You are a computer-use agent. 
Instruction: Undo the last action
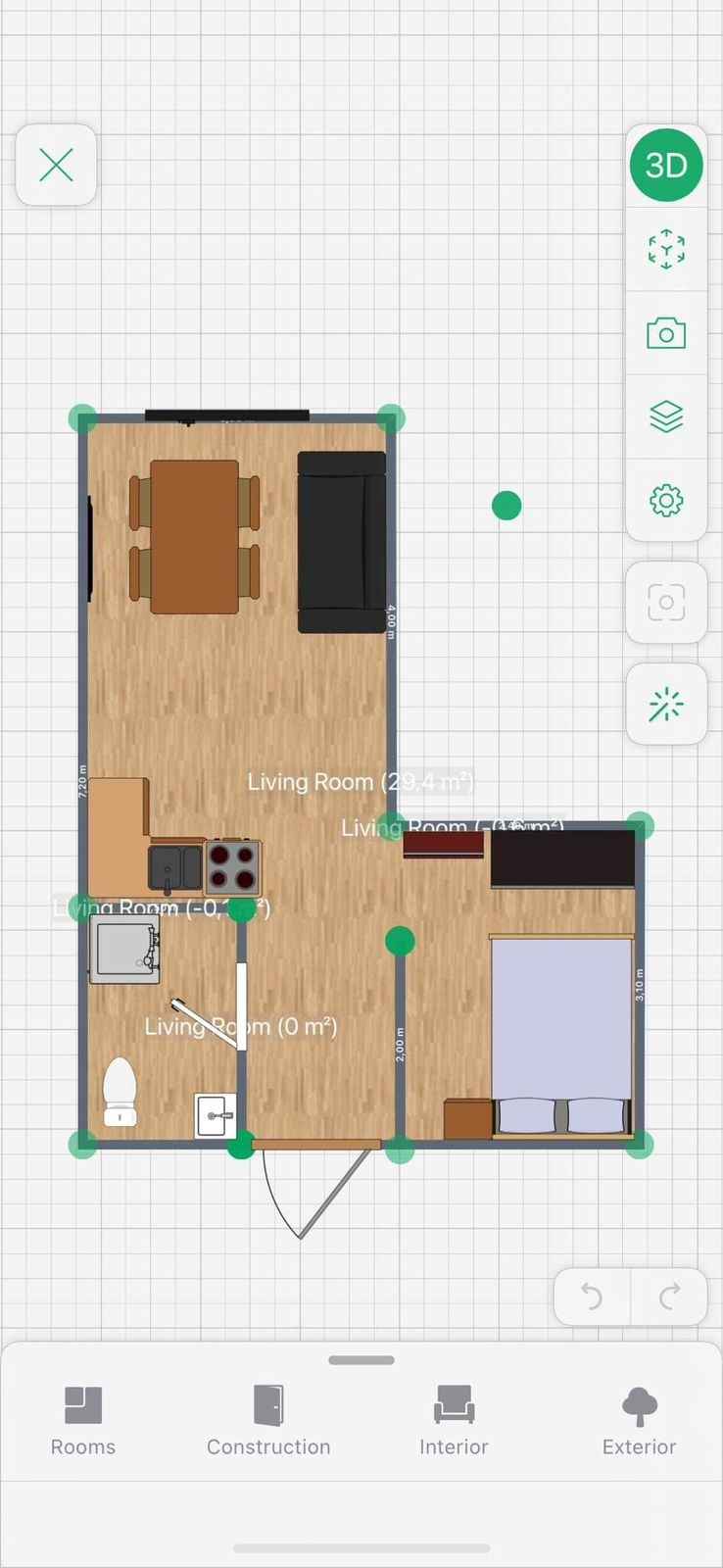(x=592, y=1297)
